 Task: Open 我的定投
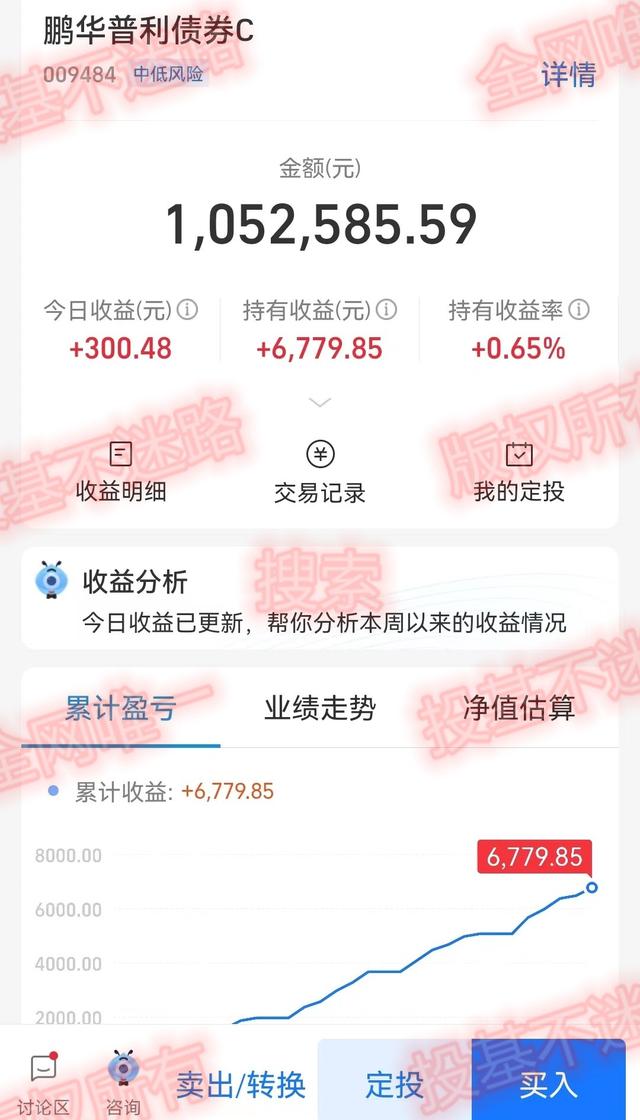pyautogui.click(x=519, y=472)
